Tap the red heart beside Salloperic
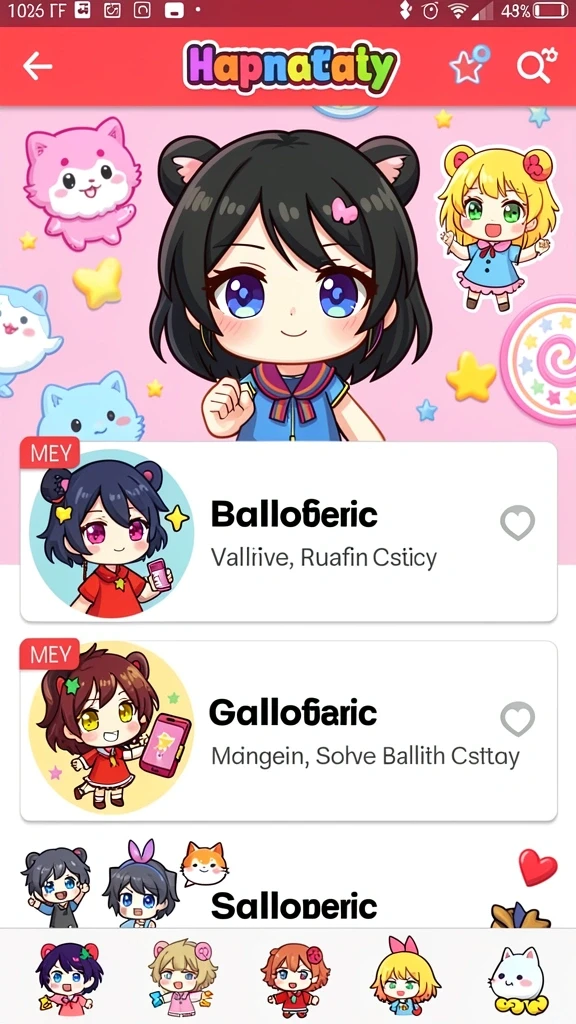The width and height of the screenshot is (576, 1024). tap(538, 867)
